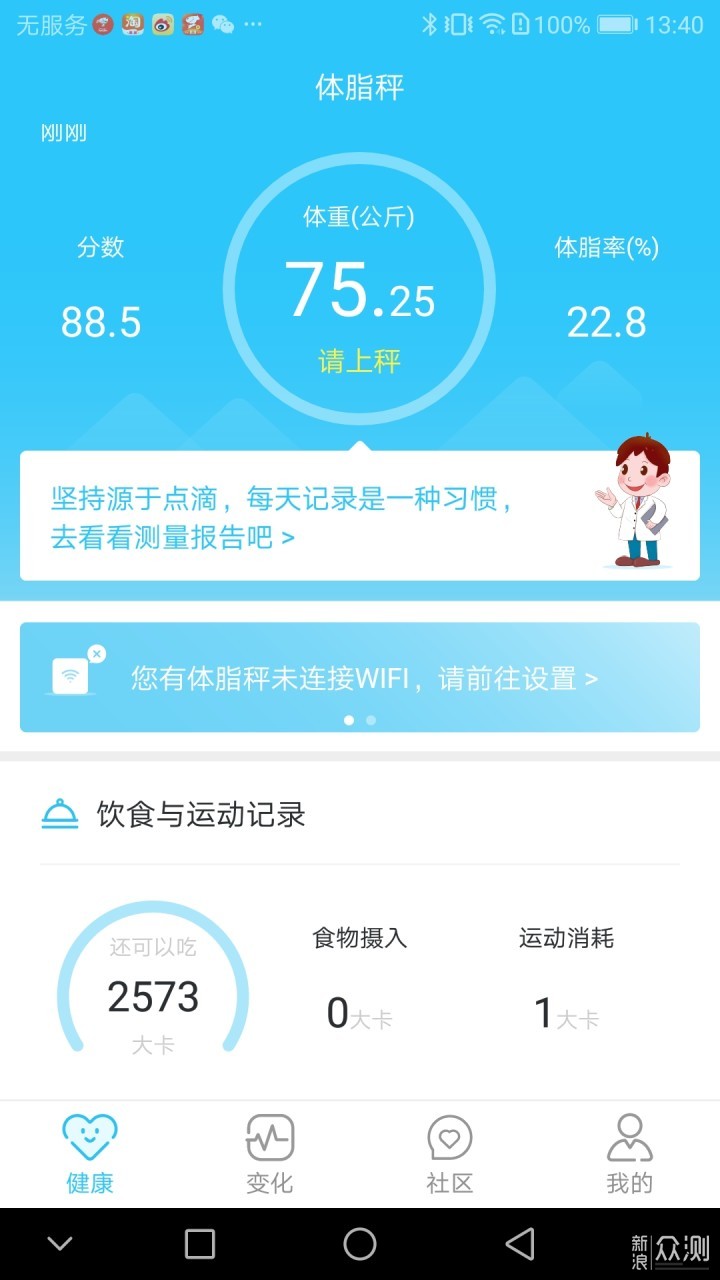Image resolution: width=720 pixels, height=1280 pixels.
Task: Tap the 75.25 weight circle
Action: 359,290
